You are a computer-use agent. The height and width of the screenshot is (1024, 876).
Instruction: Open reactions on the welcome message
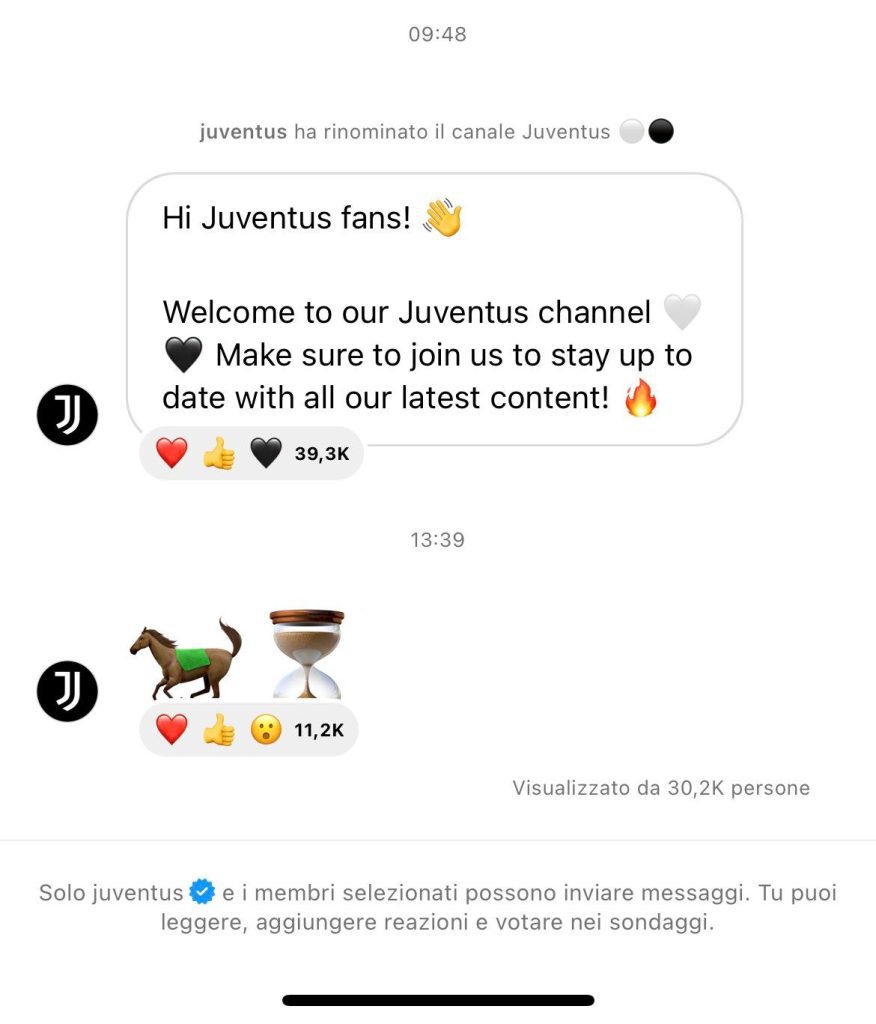pos(251,454)
